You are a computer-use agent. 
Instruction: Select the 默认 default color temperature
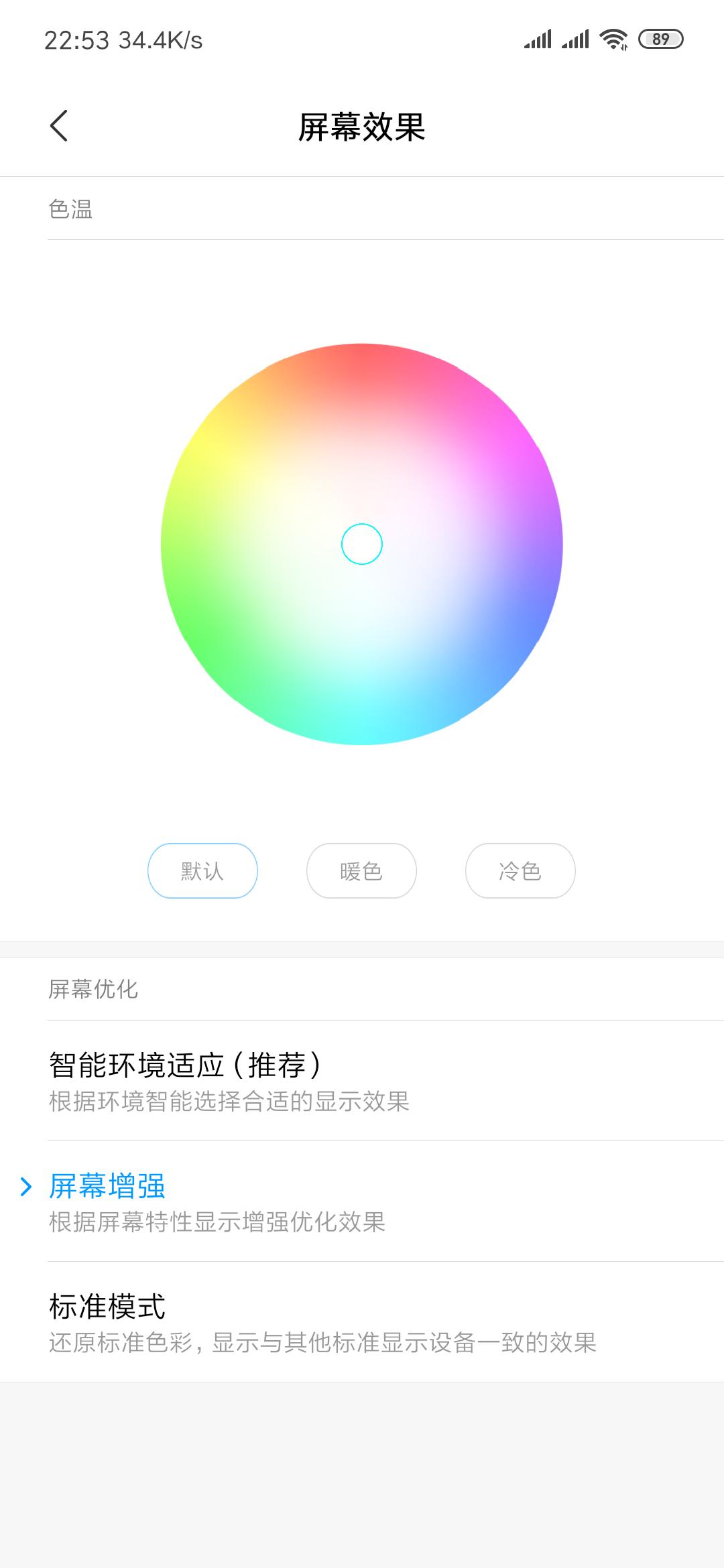[202, 870]
